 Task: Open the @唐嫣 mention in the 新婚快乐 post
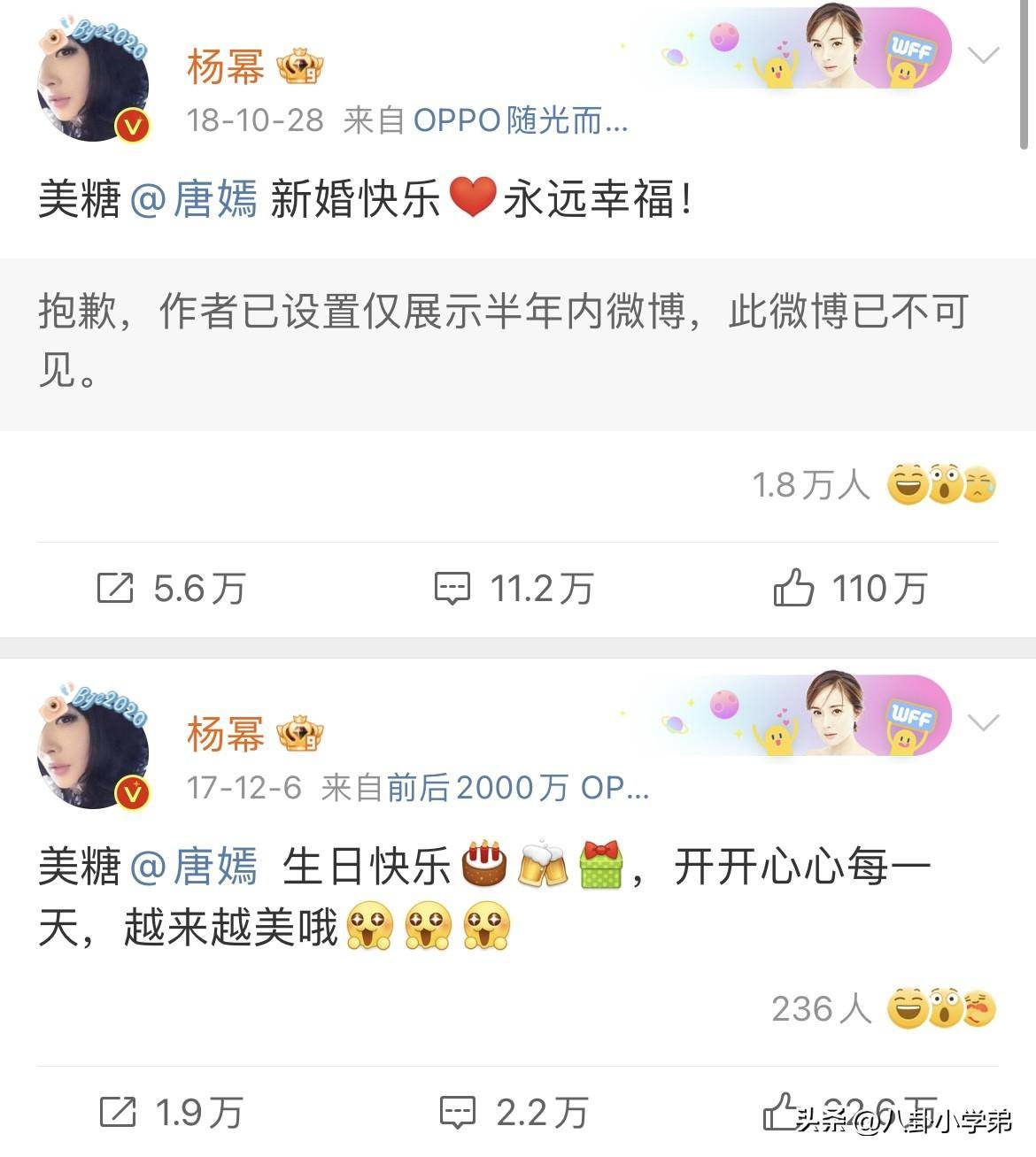tap(194, 199)
